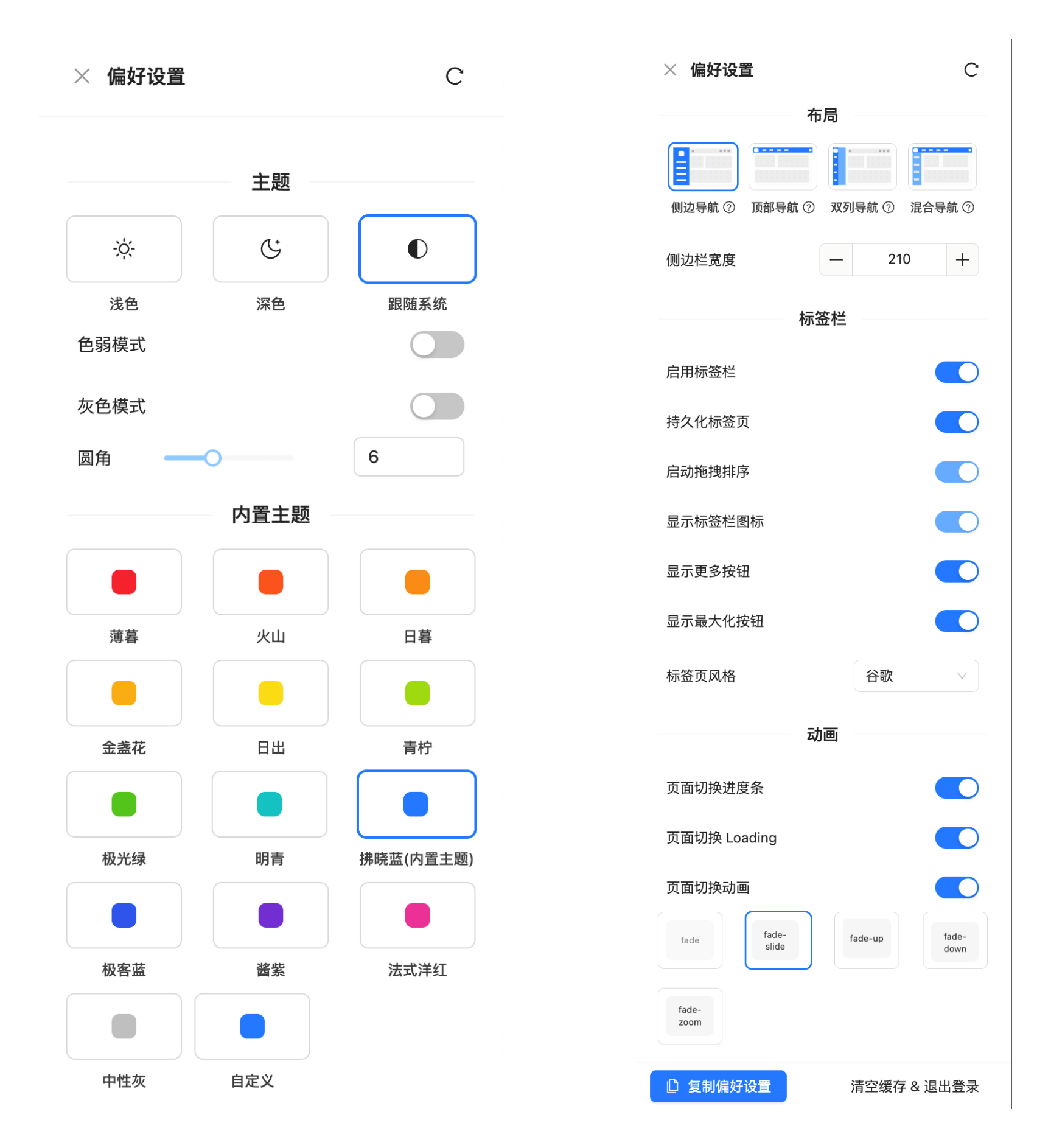
Task: Tap 复制偏好设置 button
Action: pos(718,1087)
